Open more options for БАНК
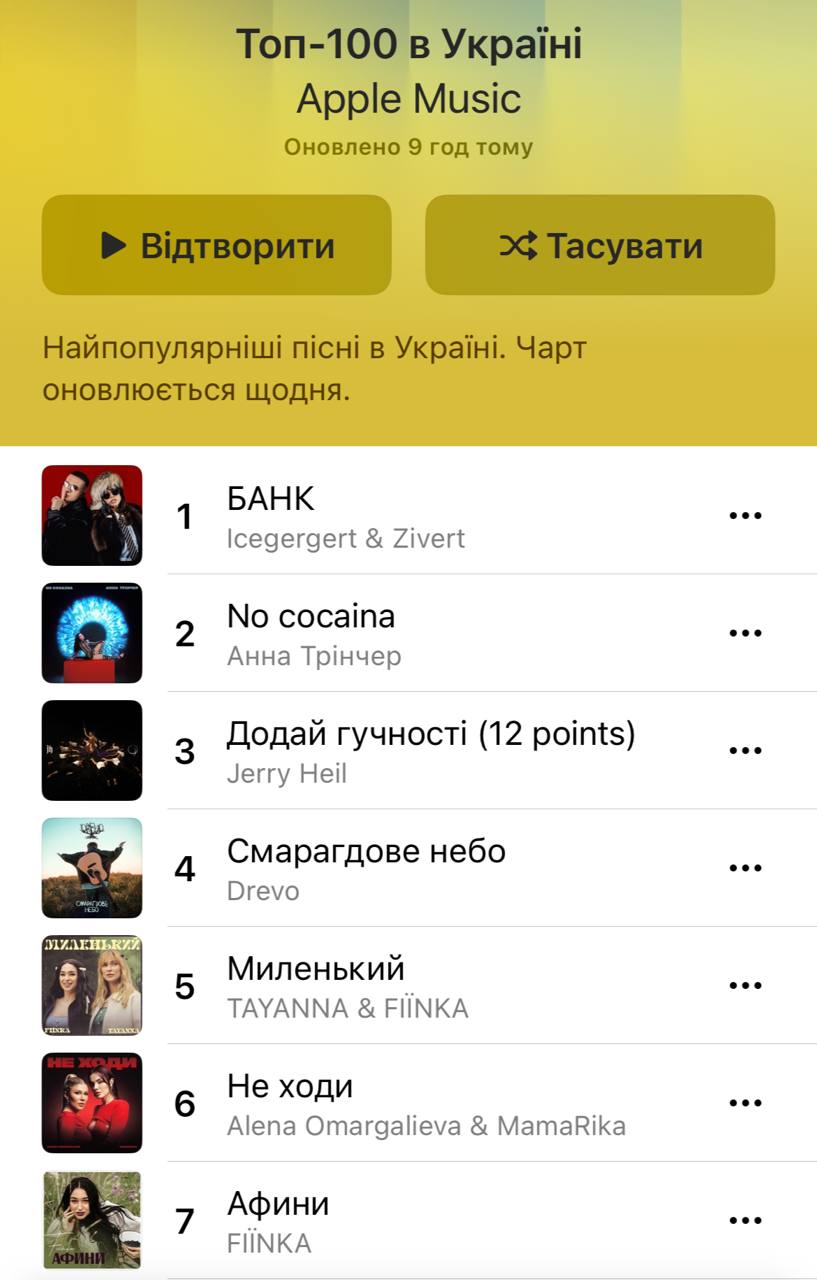The height and width of the screenshot is (1280, 817). click(745, 516)
